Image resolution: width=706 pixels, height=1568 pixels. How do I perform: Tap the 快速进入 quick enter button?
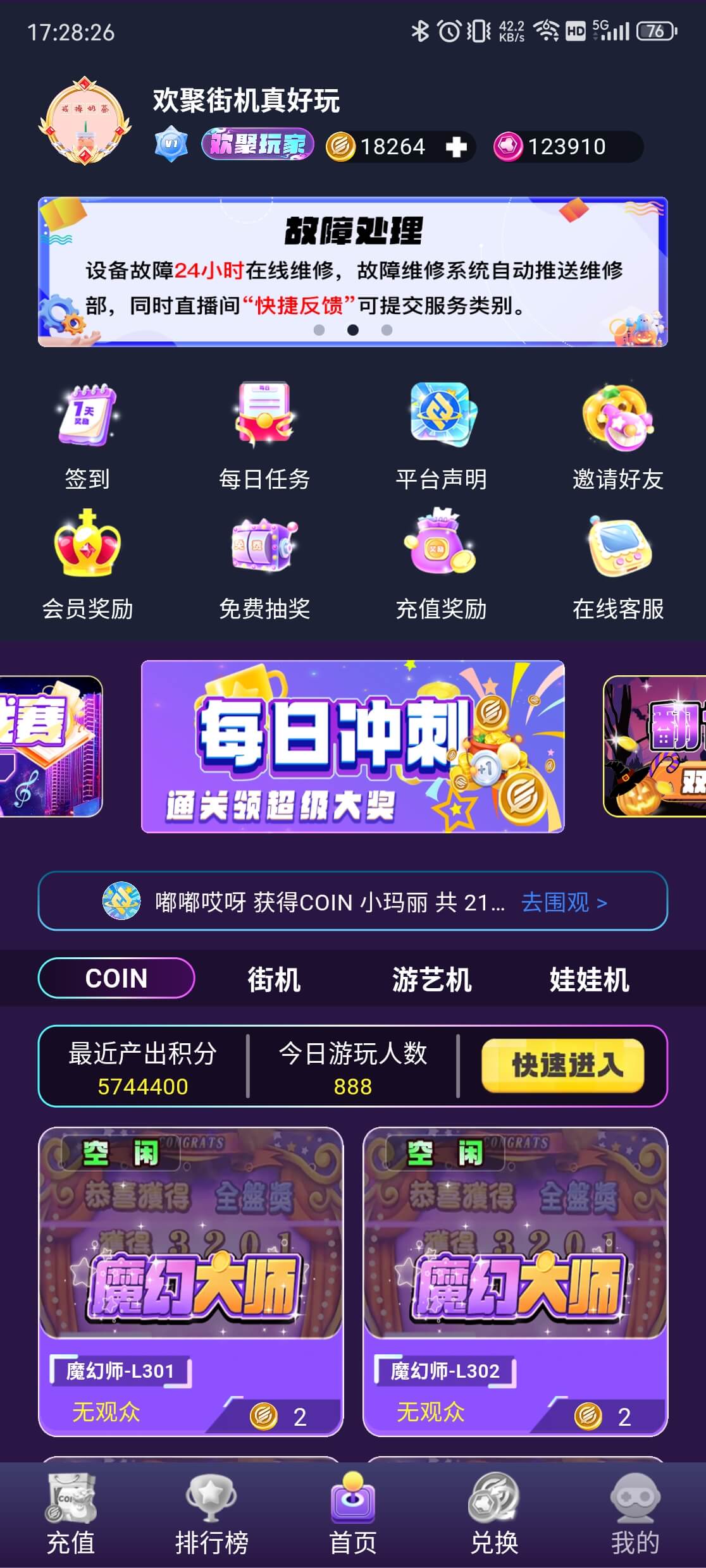tap(562, 1066)
